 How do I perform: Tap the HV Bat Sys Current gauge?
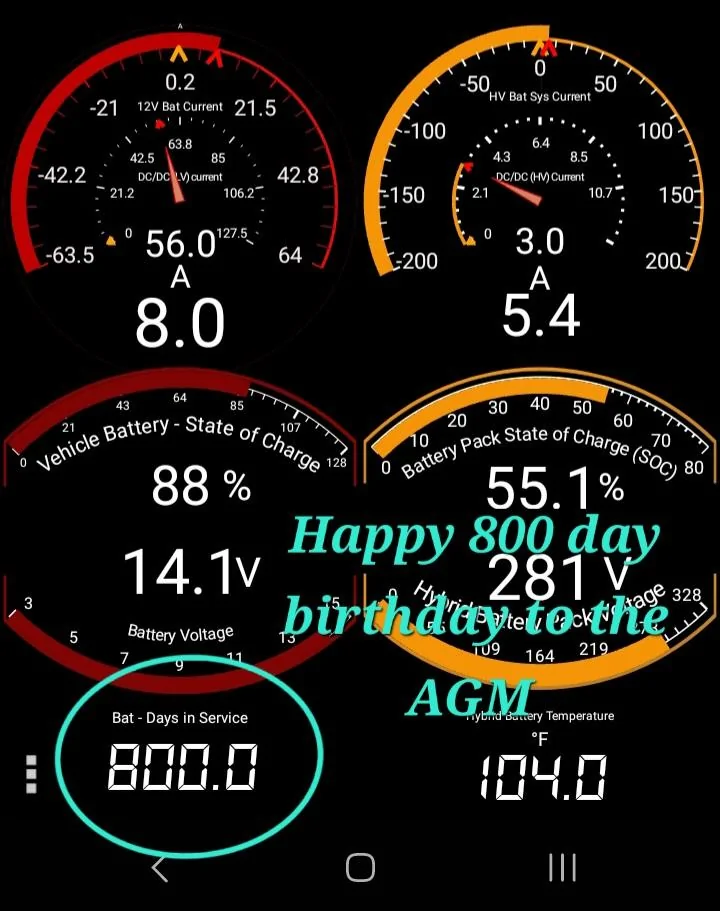[540, 97]
